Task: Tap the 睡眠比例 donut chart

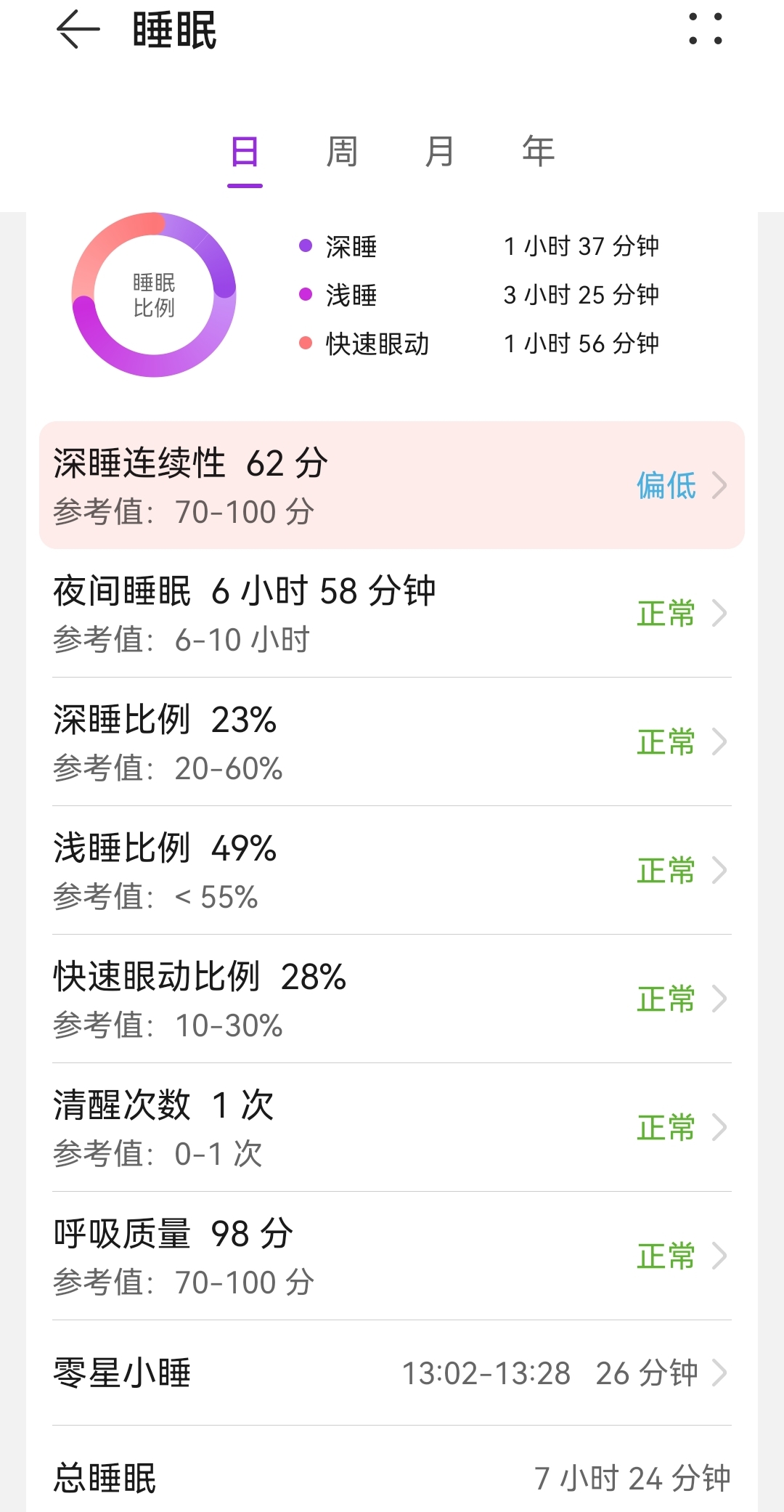Action: 154,293
